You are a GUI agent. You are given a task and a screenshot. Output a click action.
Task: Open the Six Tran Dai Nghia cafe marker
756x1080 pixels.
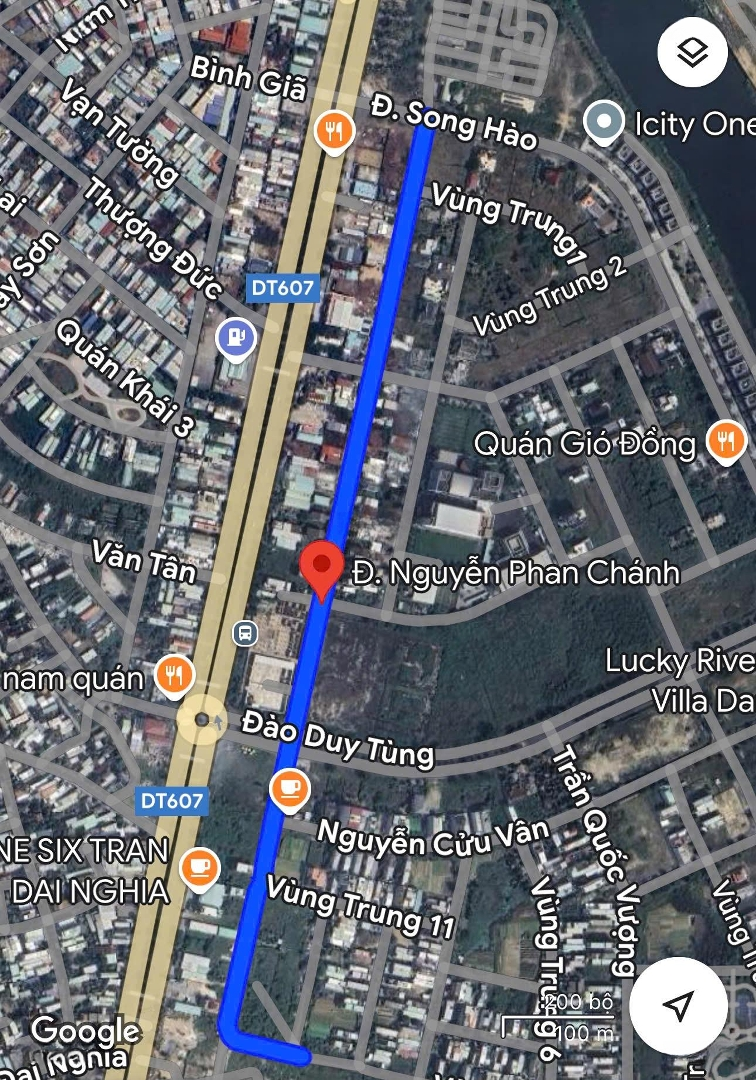point(199,868)
